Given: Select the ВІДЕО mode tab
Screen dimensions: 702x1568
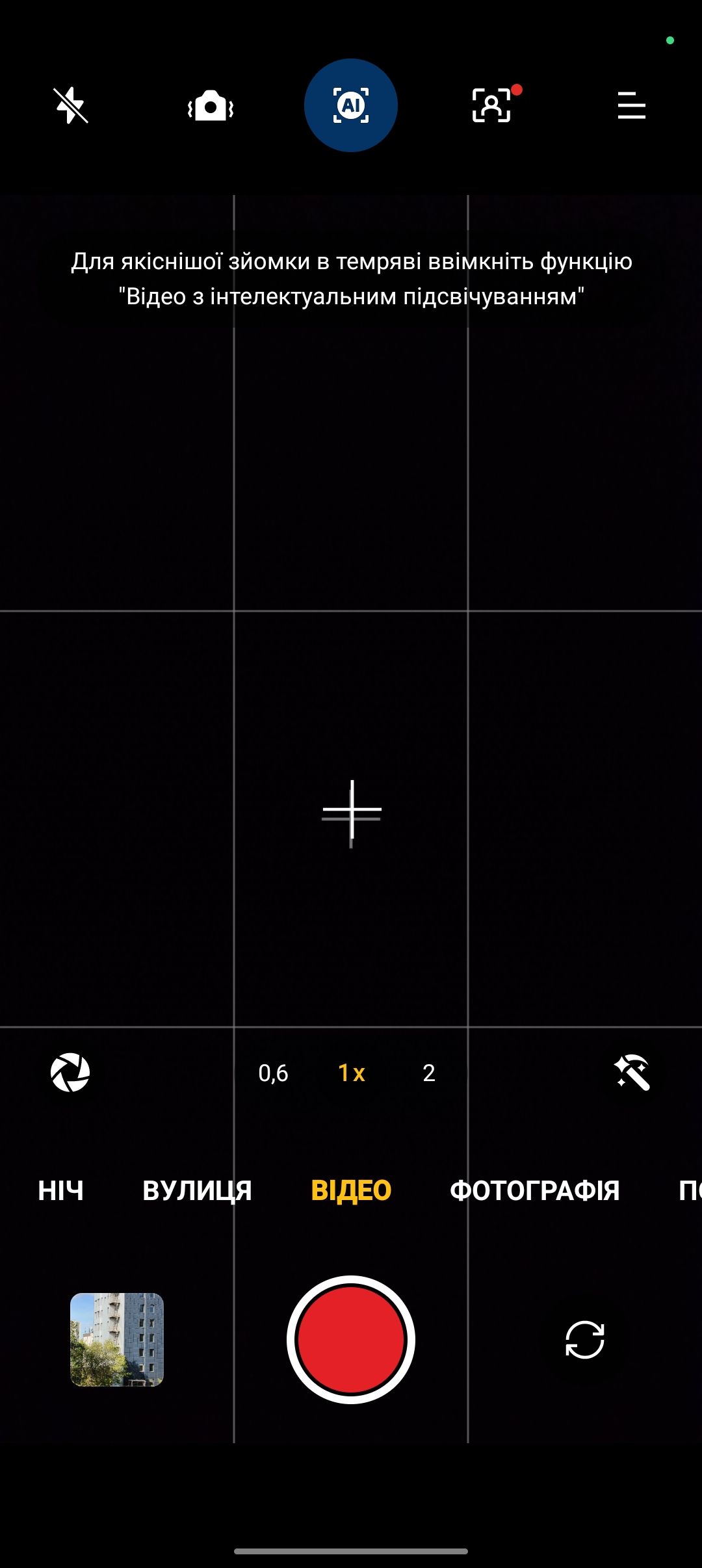Looking at the screenshot, I should (x=351, y=1191).
